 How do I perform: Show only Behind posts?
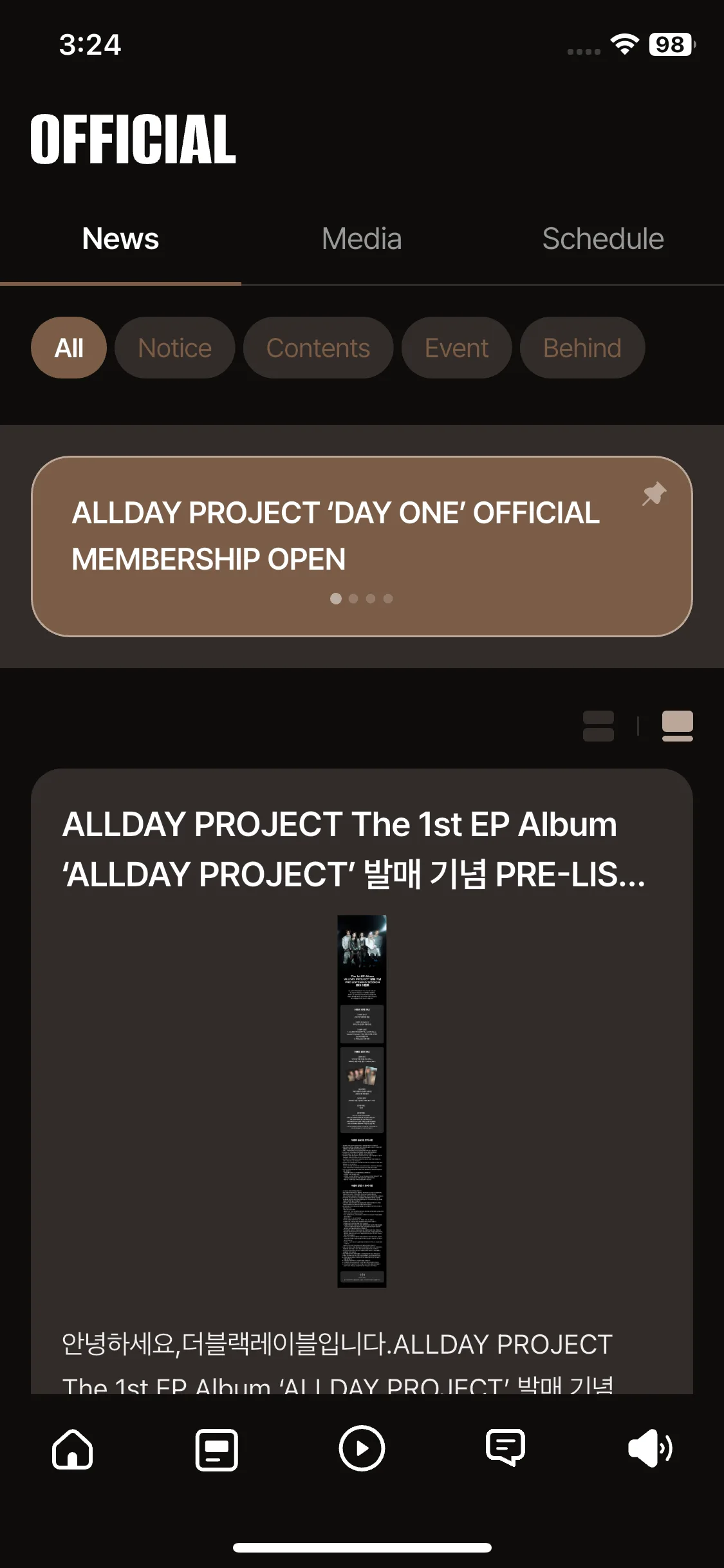(582, 348)
